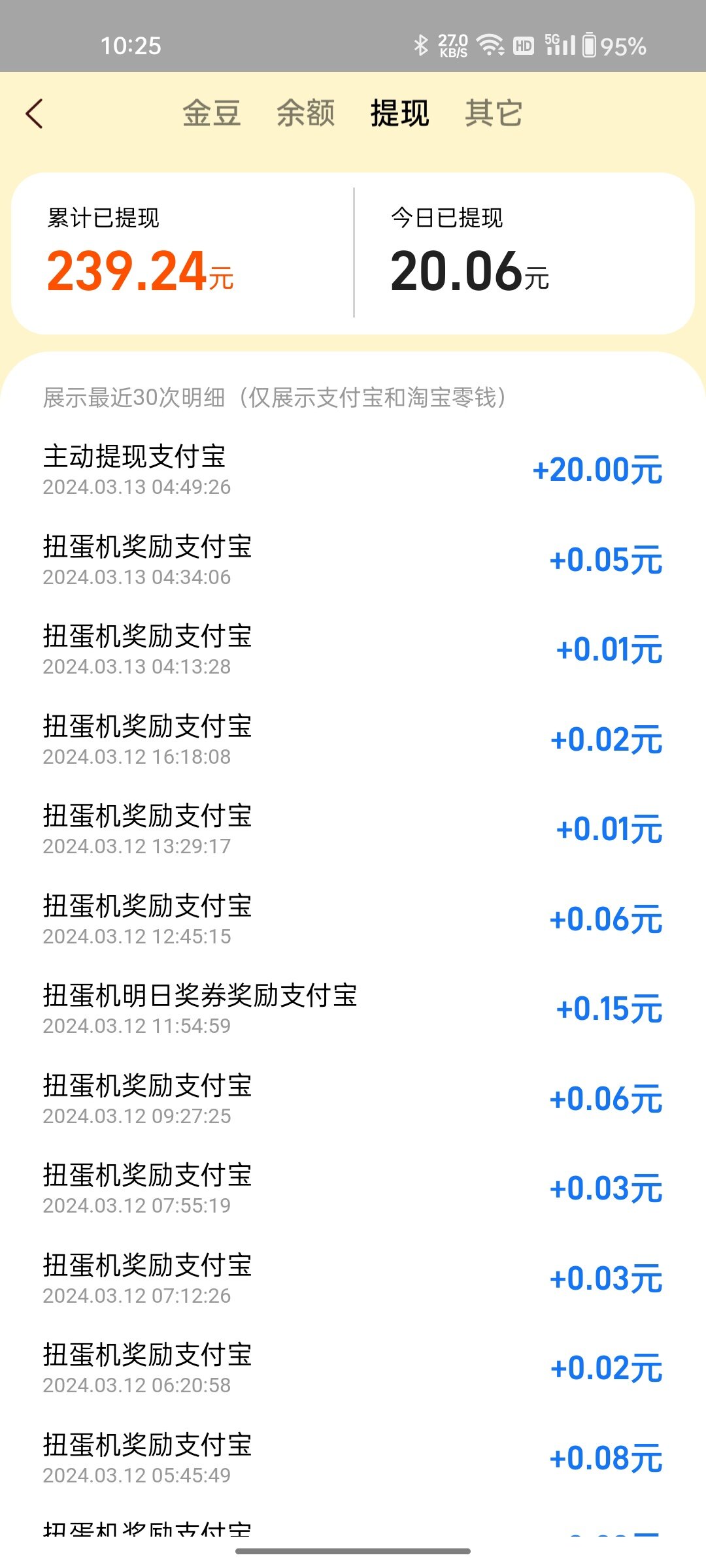Screen dimensions: 706x1568
Task: Open the 其它 tab
Action: (494, 113)
